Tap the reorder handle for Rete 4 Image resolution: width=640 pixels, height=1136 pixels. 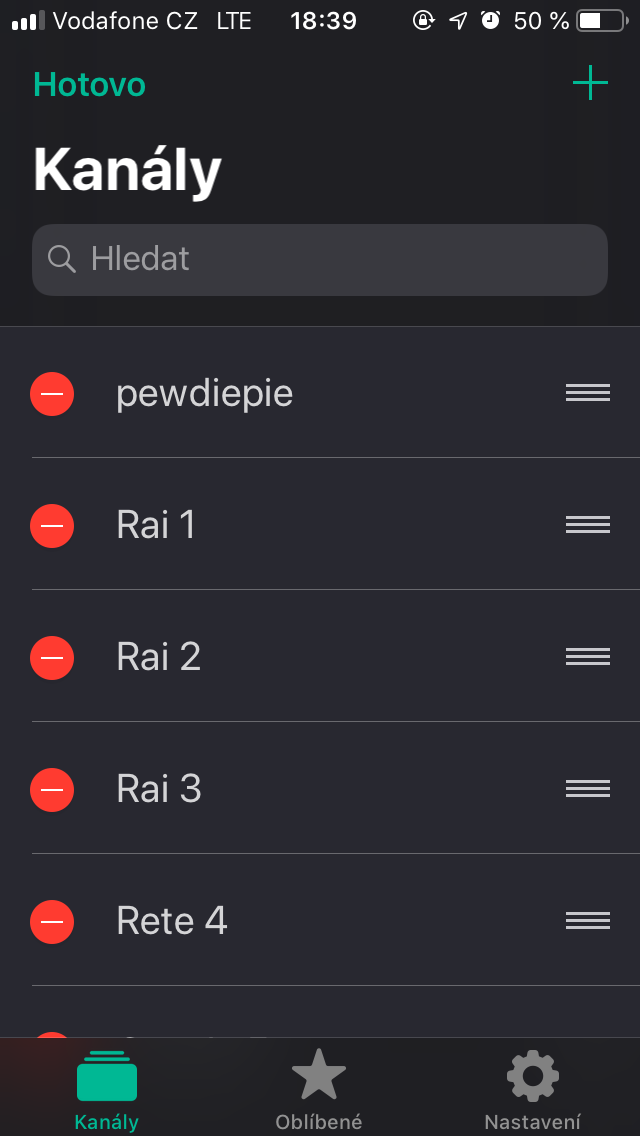point(587,921)
